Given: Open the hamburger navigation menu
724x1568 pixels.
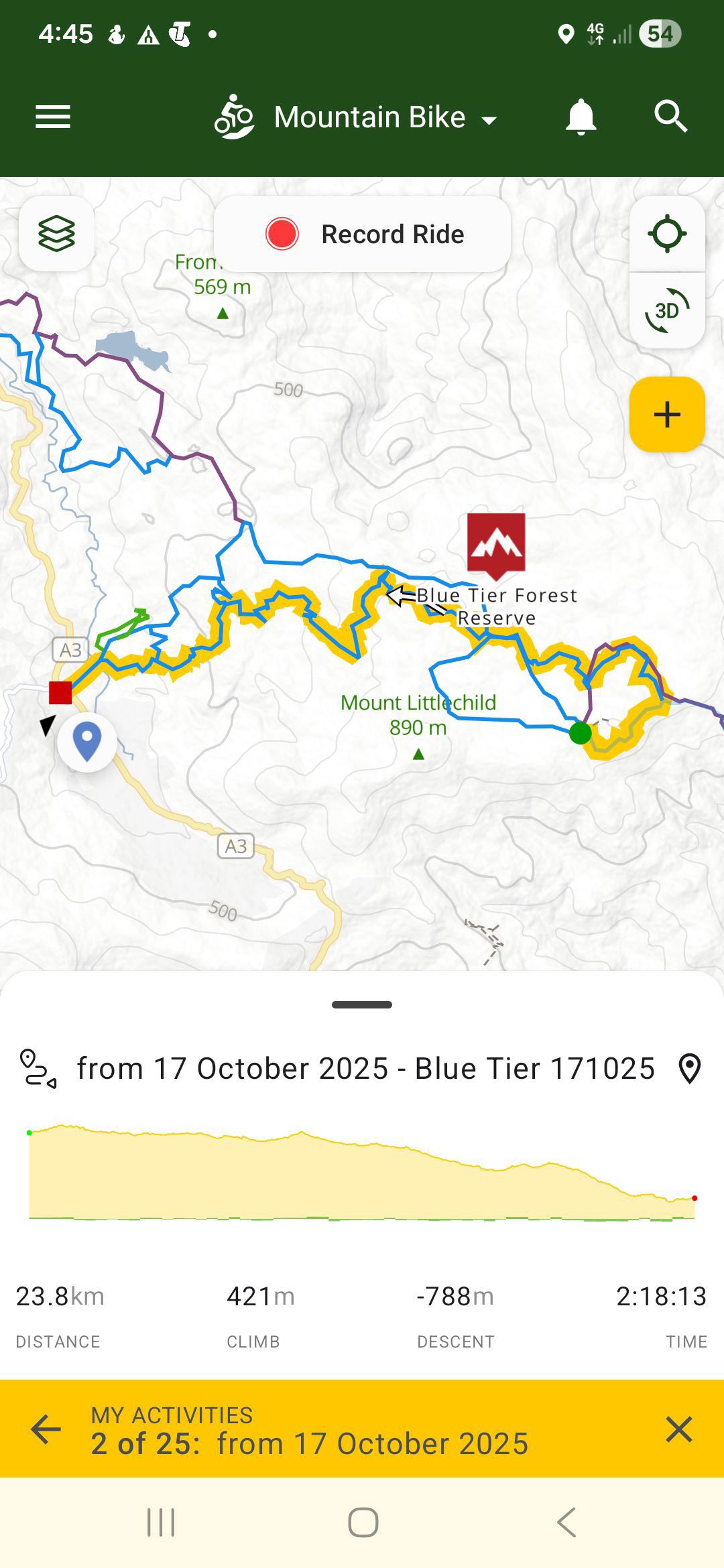Looking at the screenshot, I should [x=53, y=117].
